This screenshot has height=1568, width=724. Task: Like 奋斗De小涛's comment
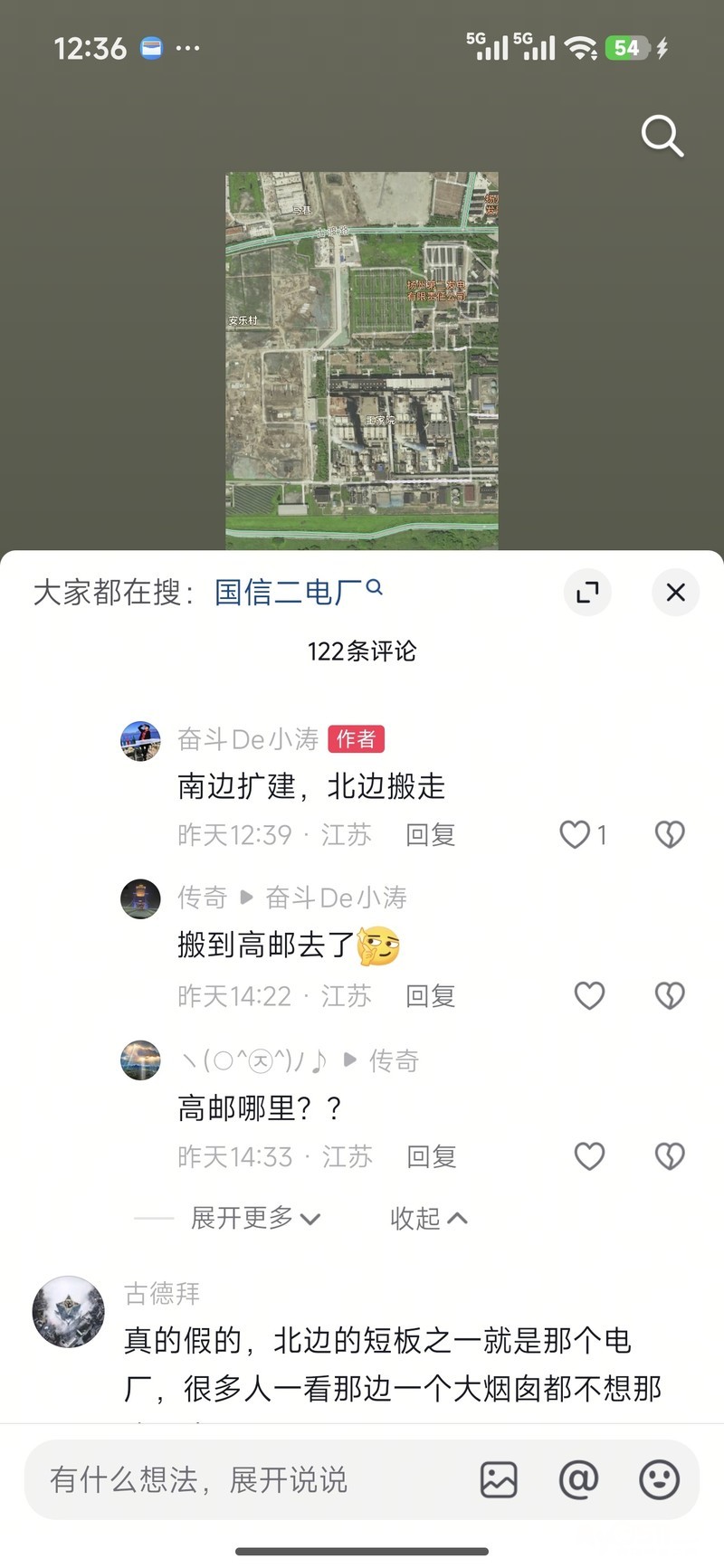tap(576, 834)
